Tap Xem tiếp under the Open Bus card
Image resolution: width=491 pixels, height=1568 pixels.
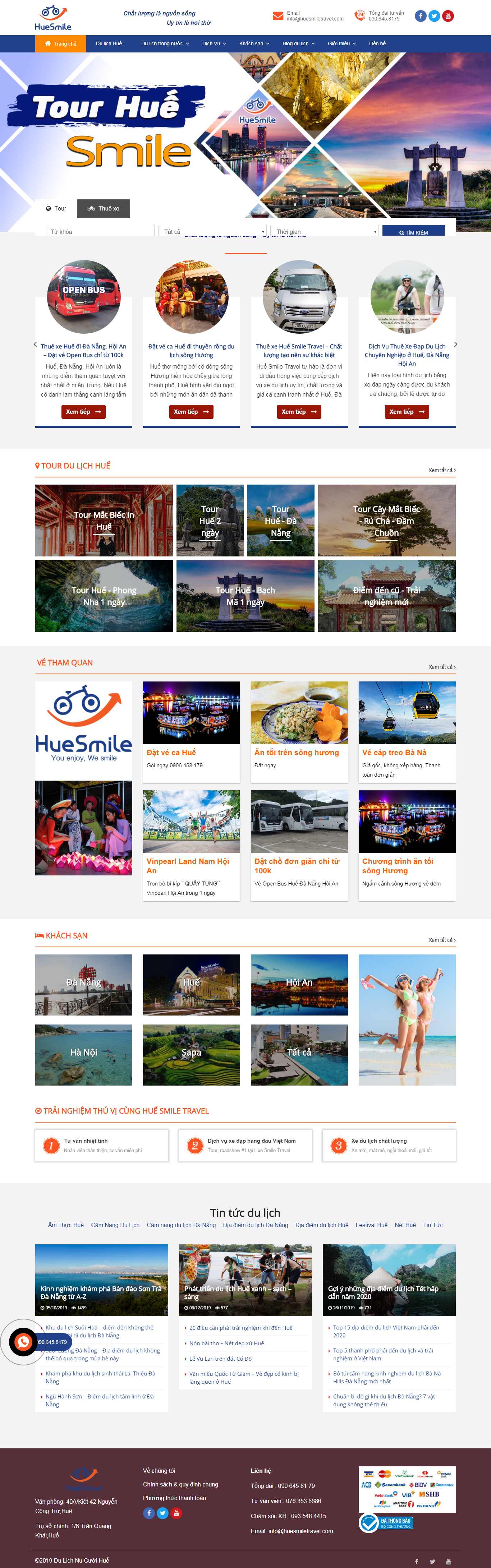[x=83, y=411]
